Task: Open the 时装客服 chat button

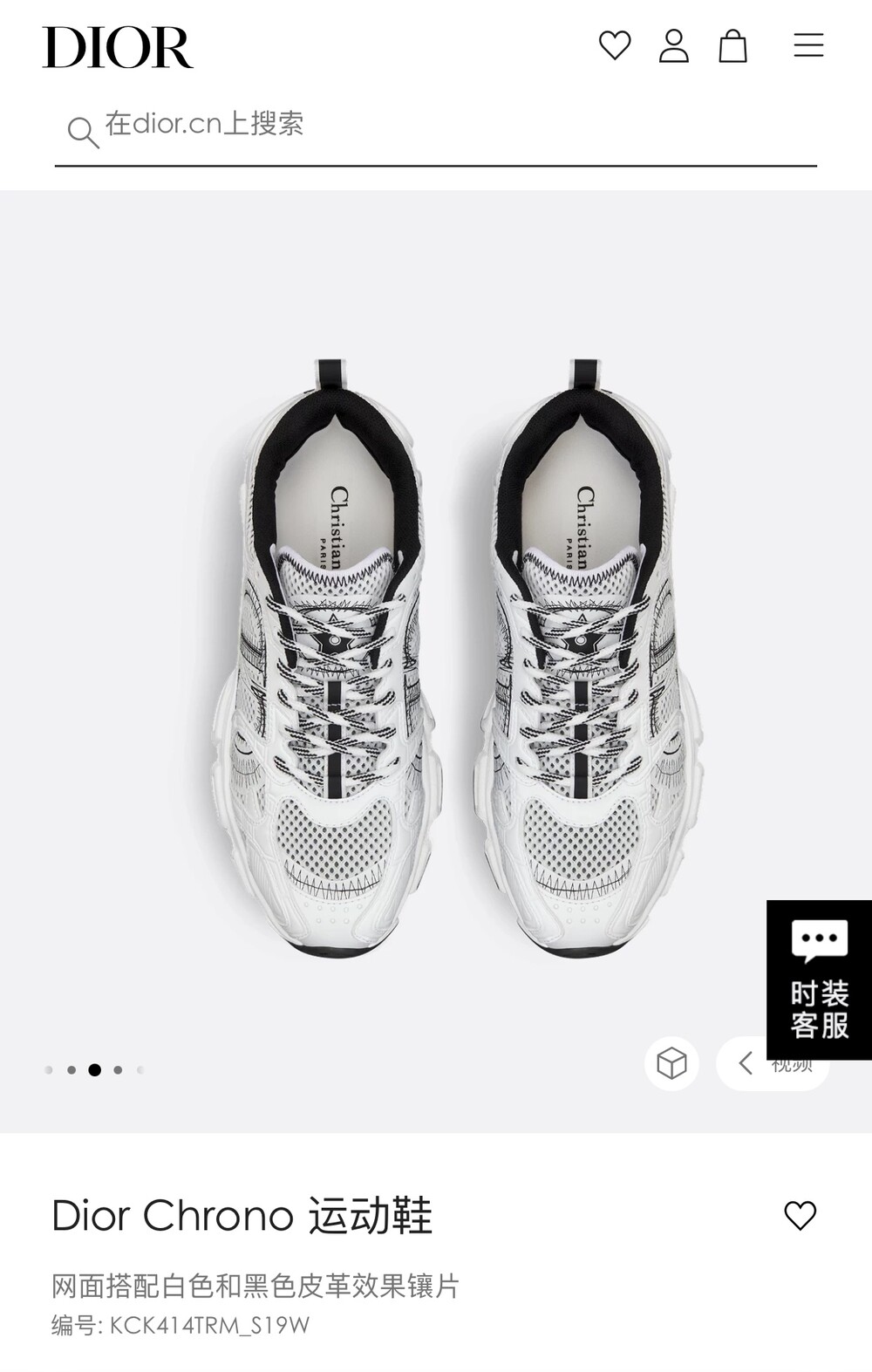Action: pyautogui.click(x=819, y=980)
